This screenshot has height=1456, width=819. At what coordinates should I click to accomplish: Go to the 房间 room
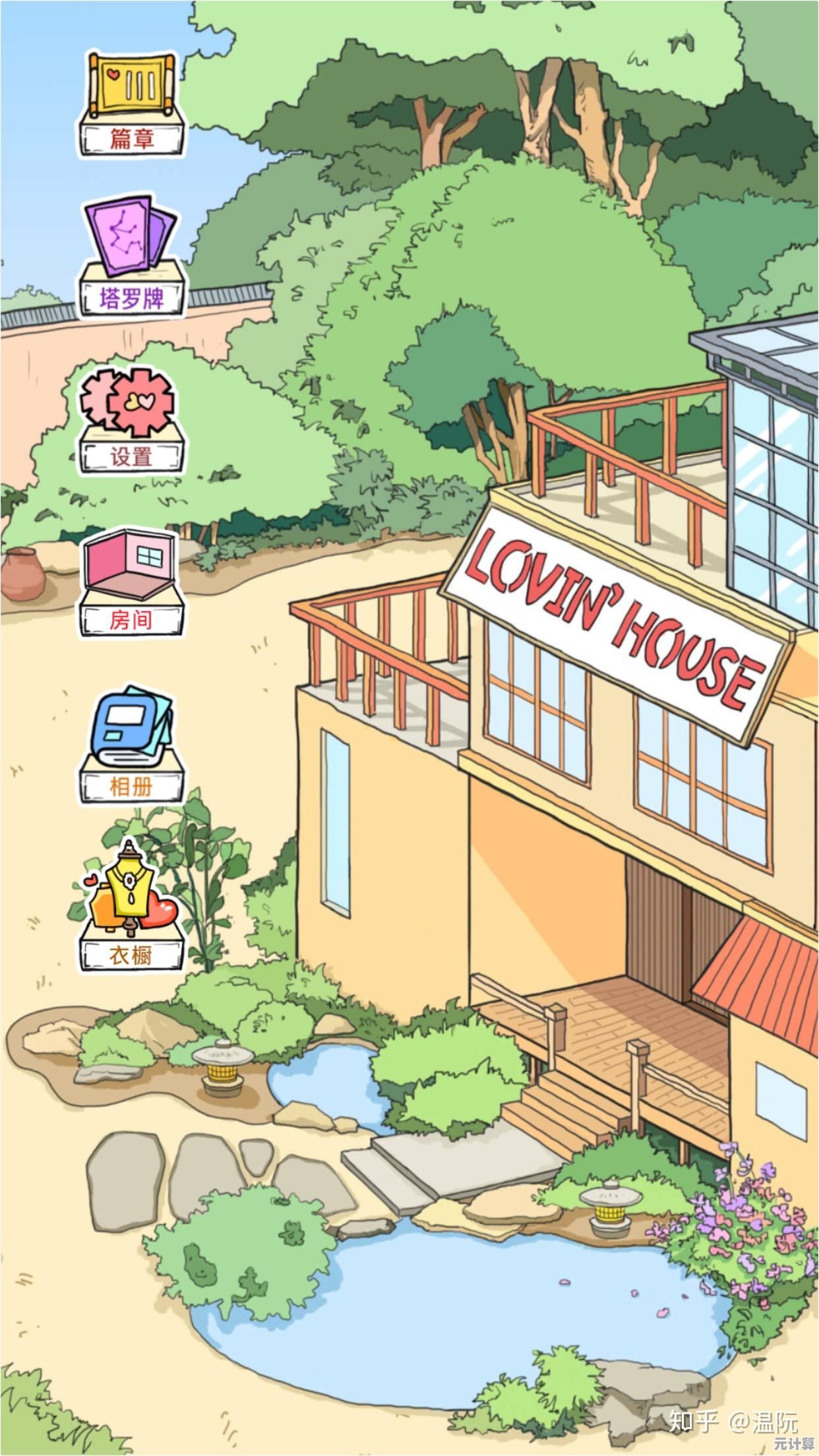[131, 583]
